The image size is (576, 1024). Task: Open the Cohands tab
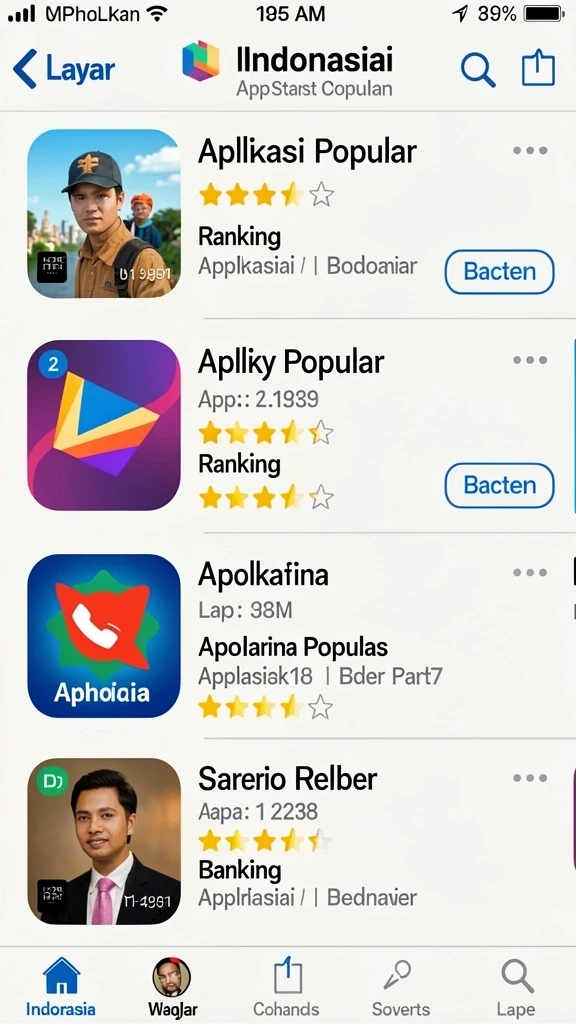point(287,987)
